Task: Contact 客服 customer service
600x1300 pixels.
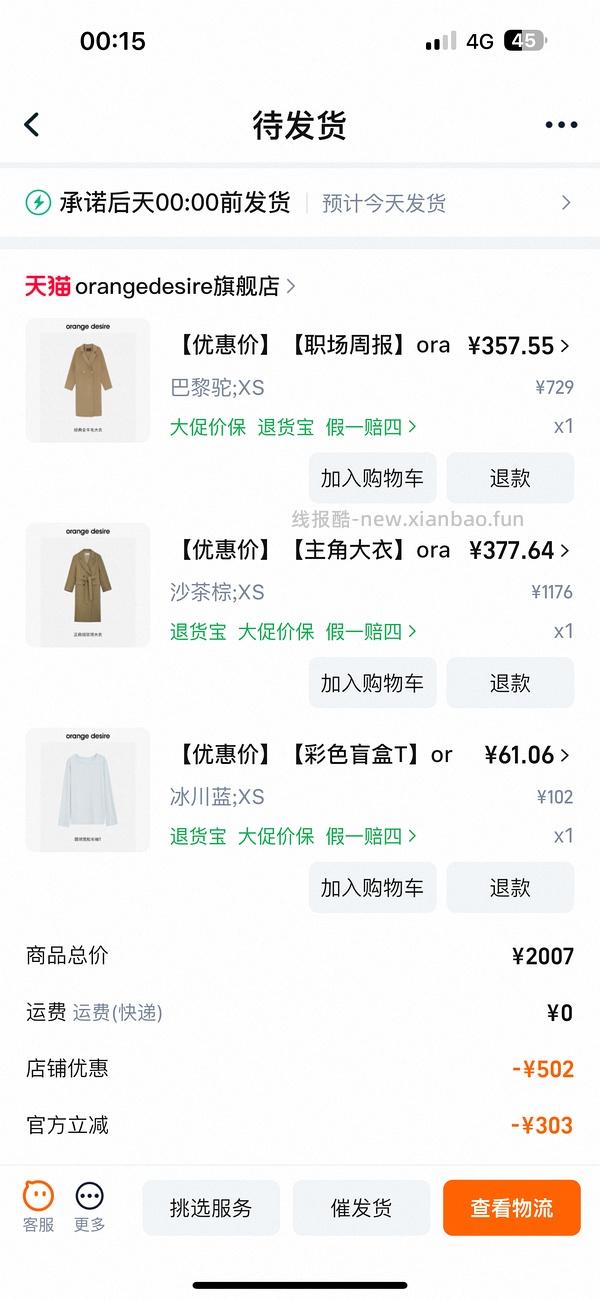Action: (x=39, y=1206)
